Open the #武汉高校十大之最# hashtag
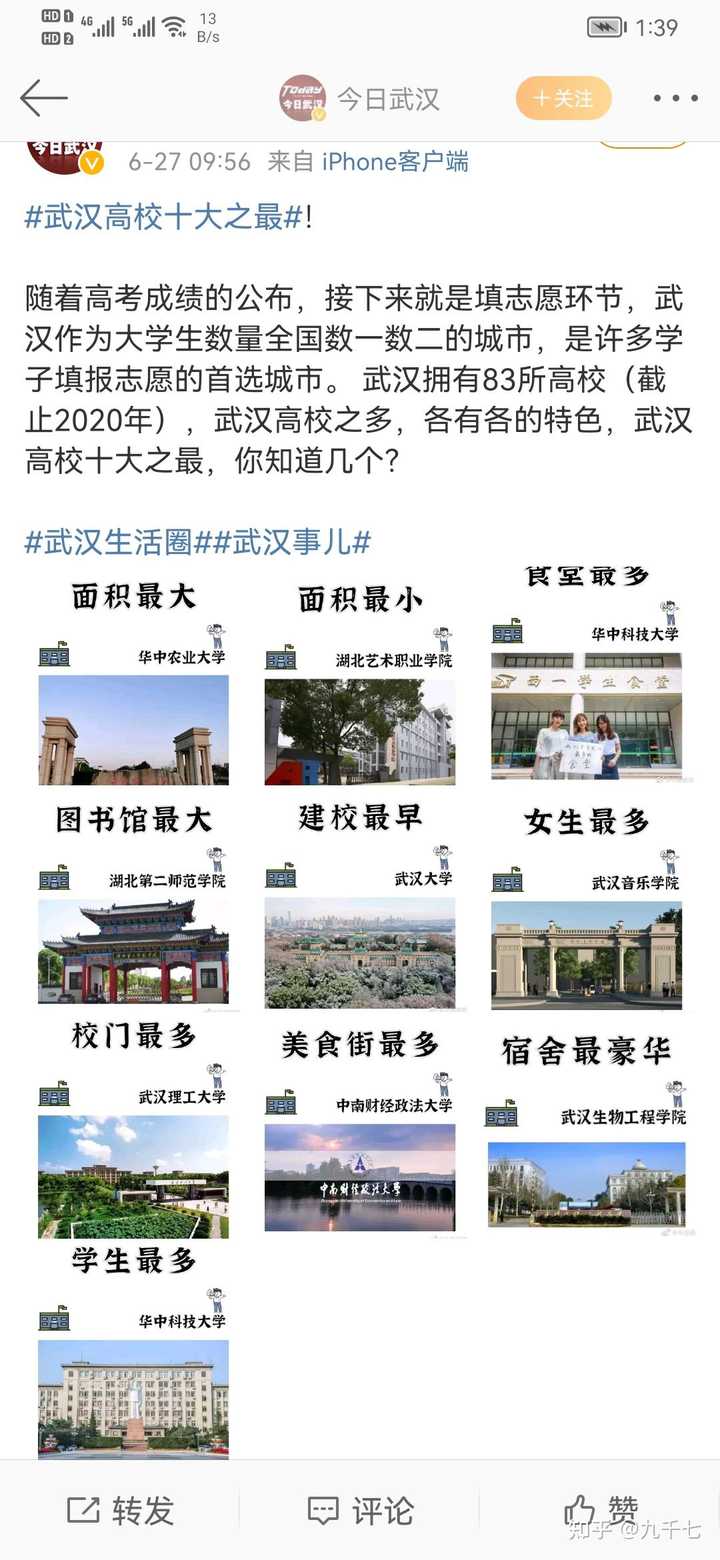This screenshot has width=720, height=1560. coord(165,217)
